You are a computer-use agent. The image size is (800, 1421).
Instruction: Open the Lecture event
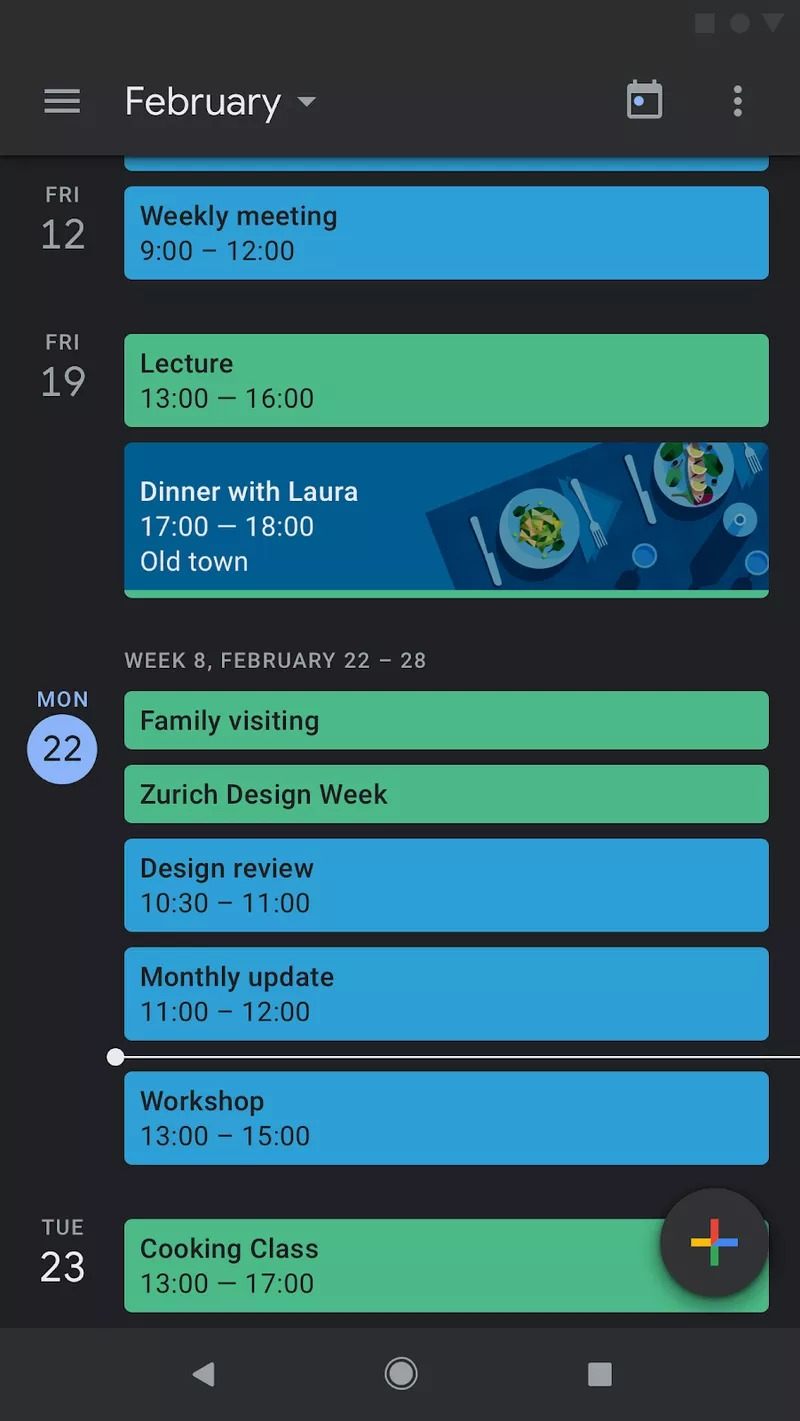click(x=446, y=381)
